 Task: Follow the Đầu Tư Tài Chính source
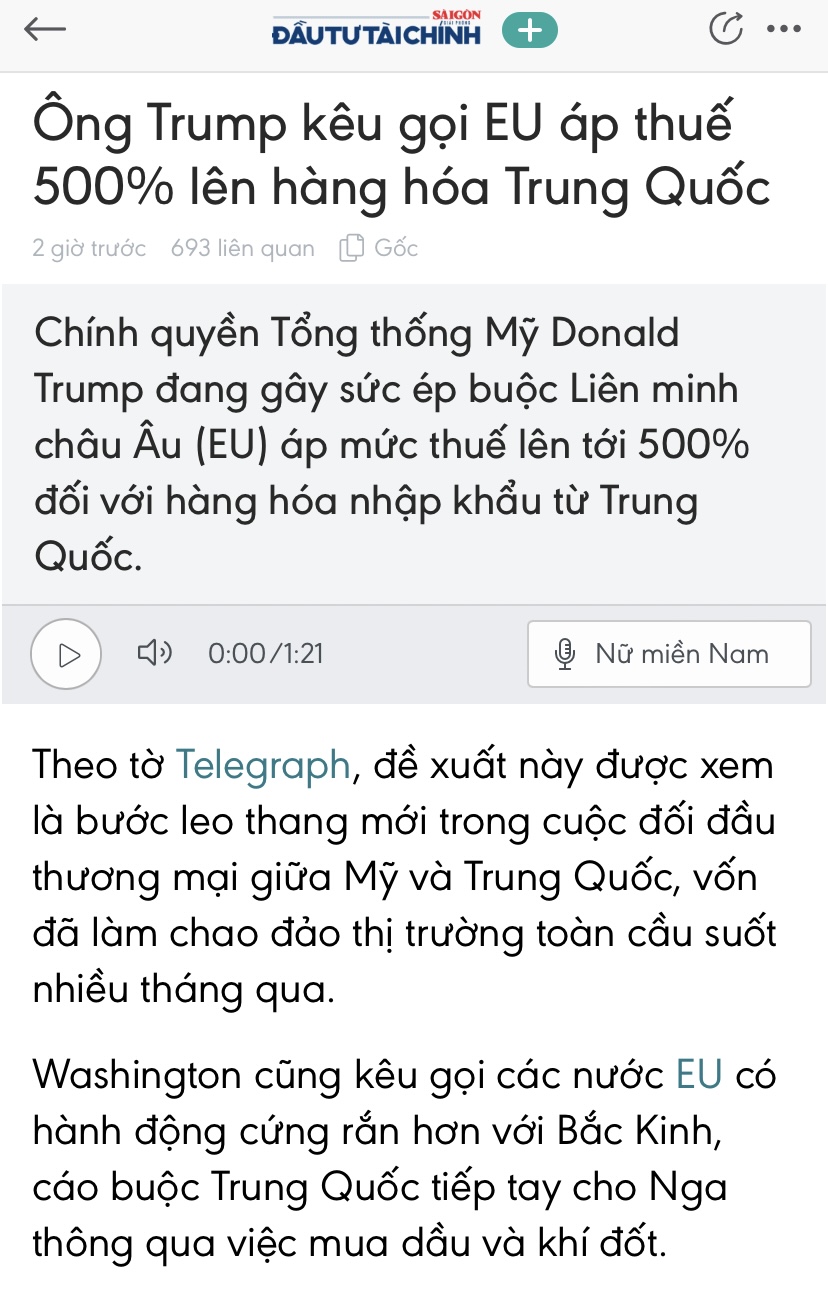529,32
